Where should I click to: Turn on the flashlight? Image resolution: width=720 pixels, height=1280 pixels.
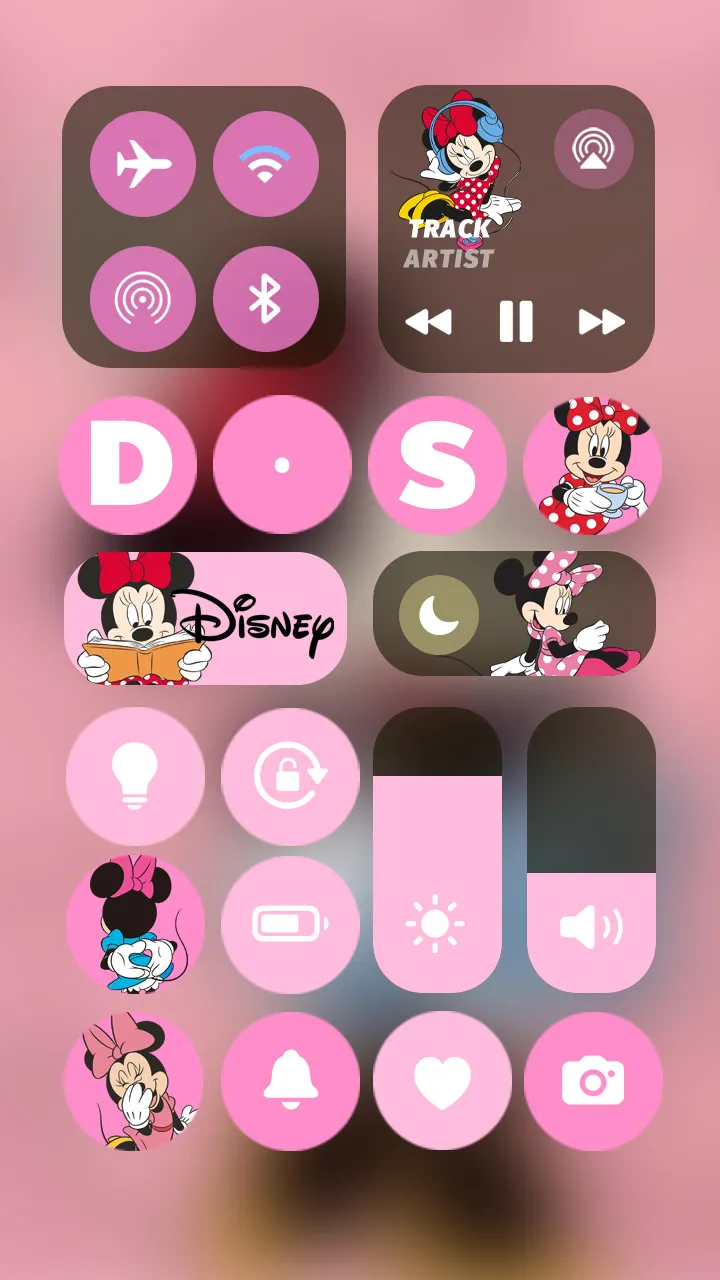pyautogui.click(x=135, y=776)
